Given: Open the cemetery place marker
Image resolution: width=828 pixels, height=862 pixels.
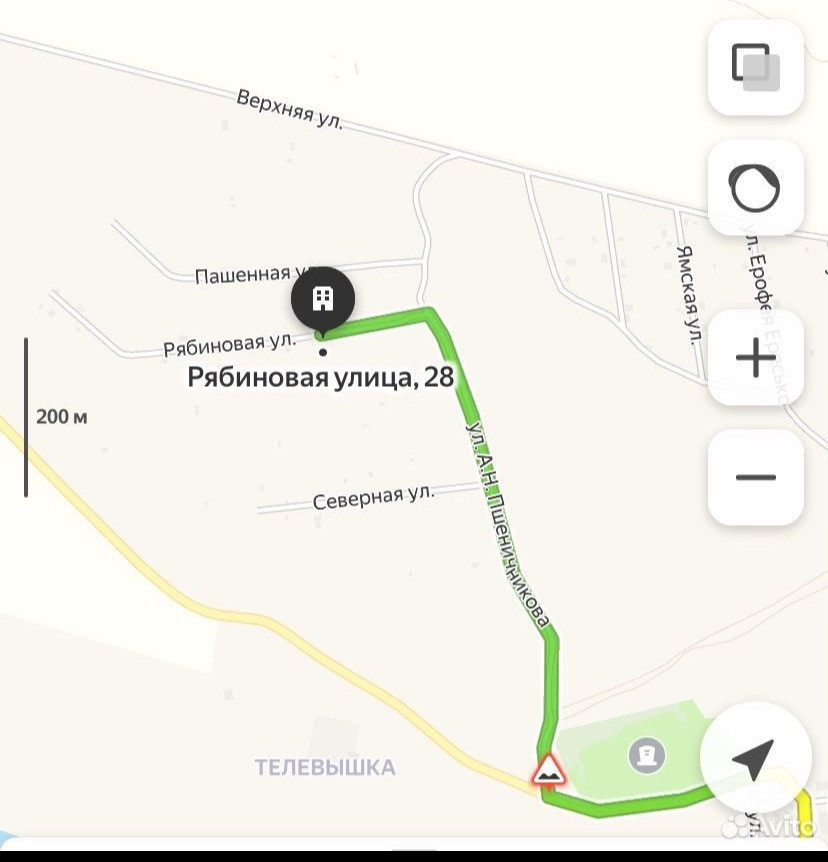Looking at the screenshot, I should click(647, 754).
